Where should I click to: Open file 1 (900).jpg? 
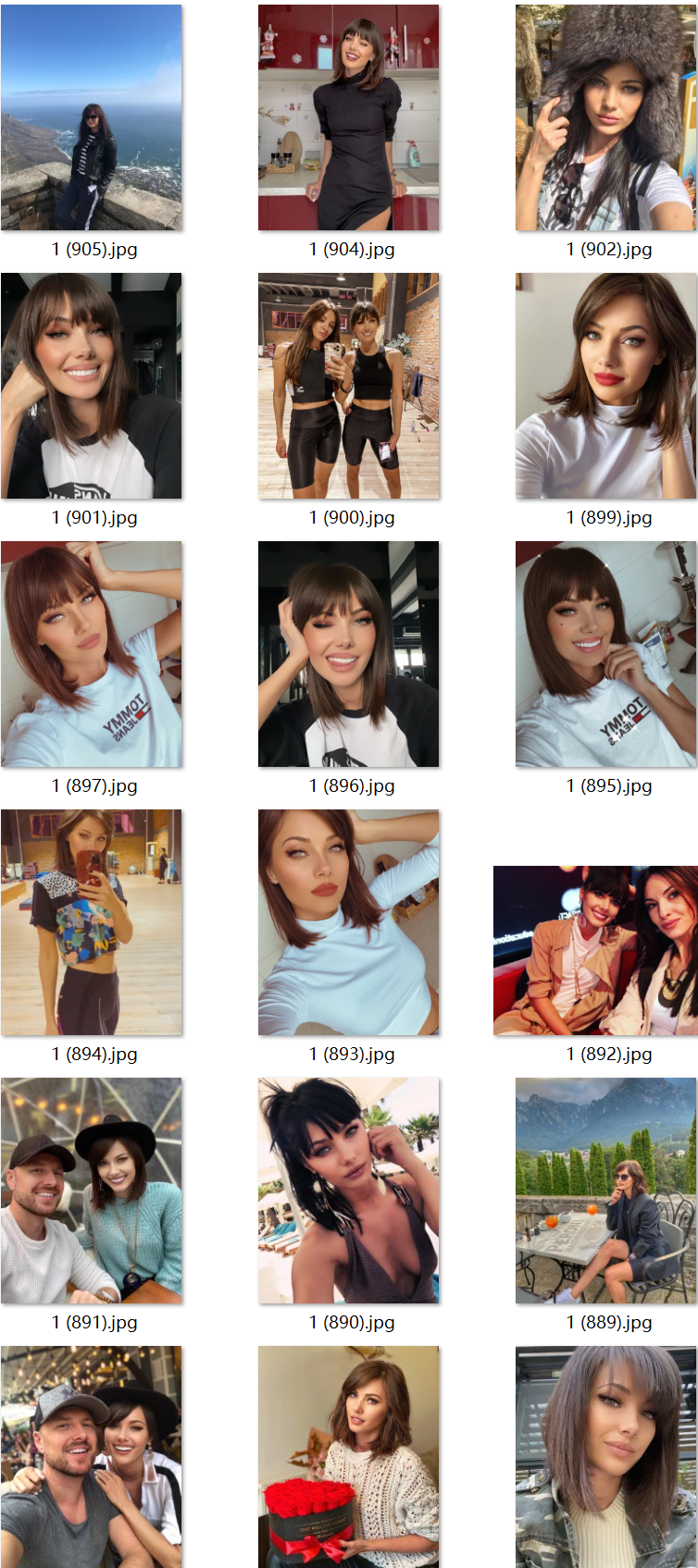[x=349, y=386]
